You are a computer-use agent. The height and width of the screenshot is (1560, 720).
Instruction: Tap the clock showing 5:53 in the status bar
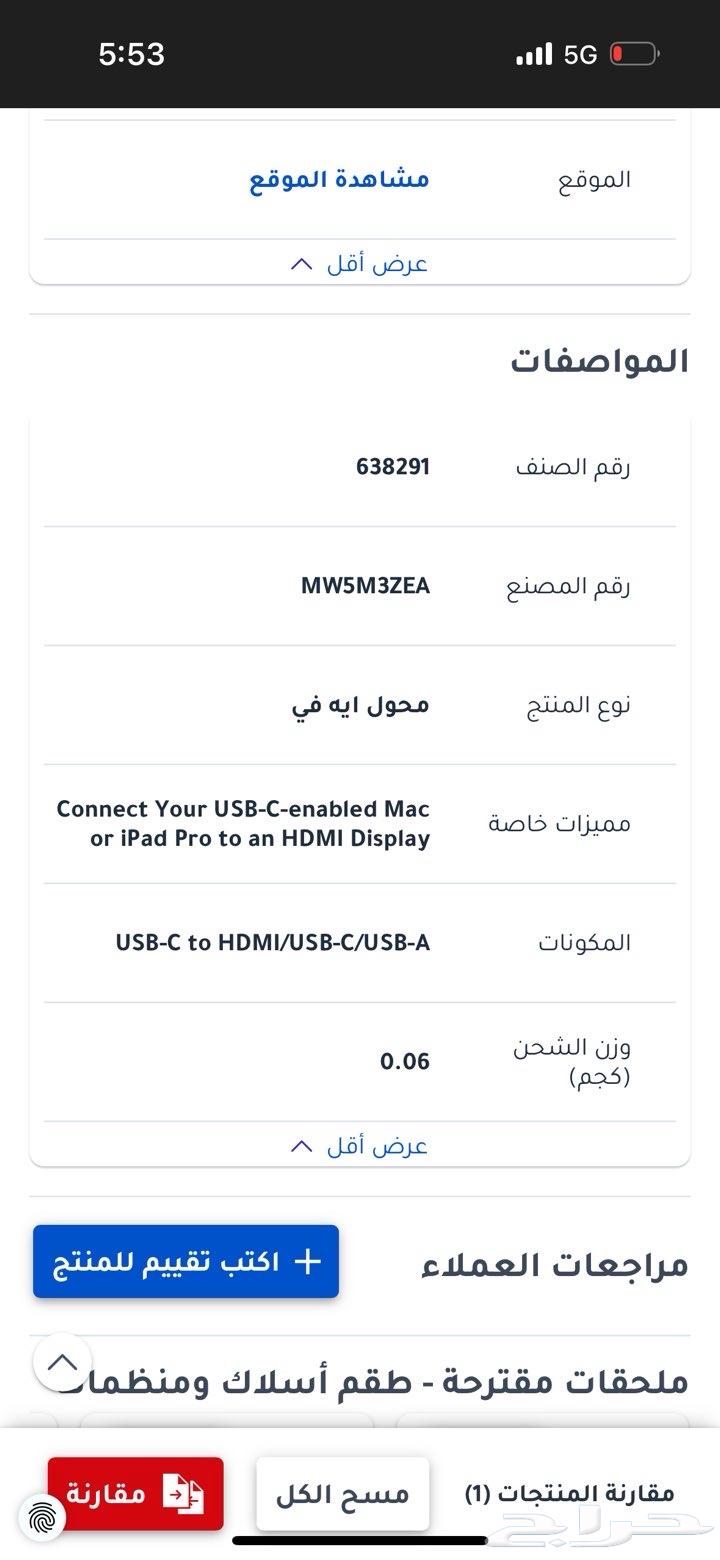pos(131,53)
